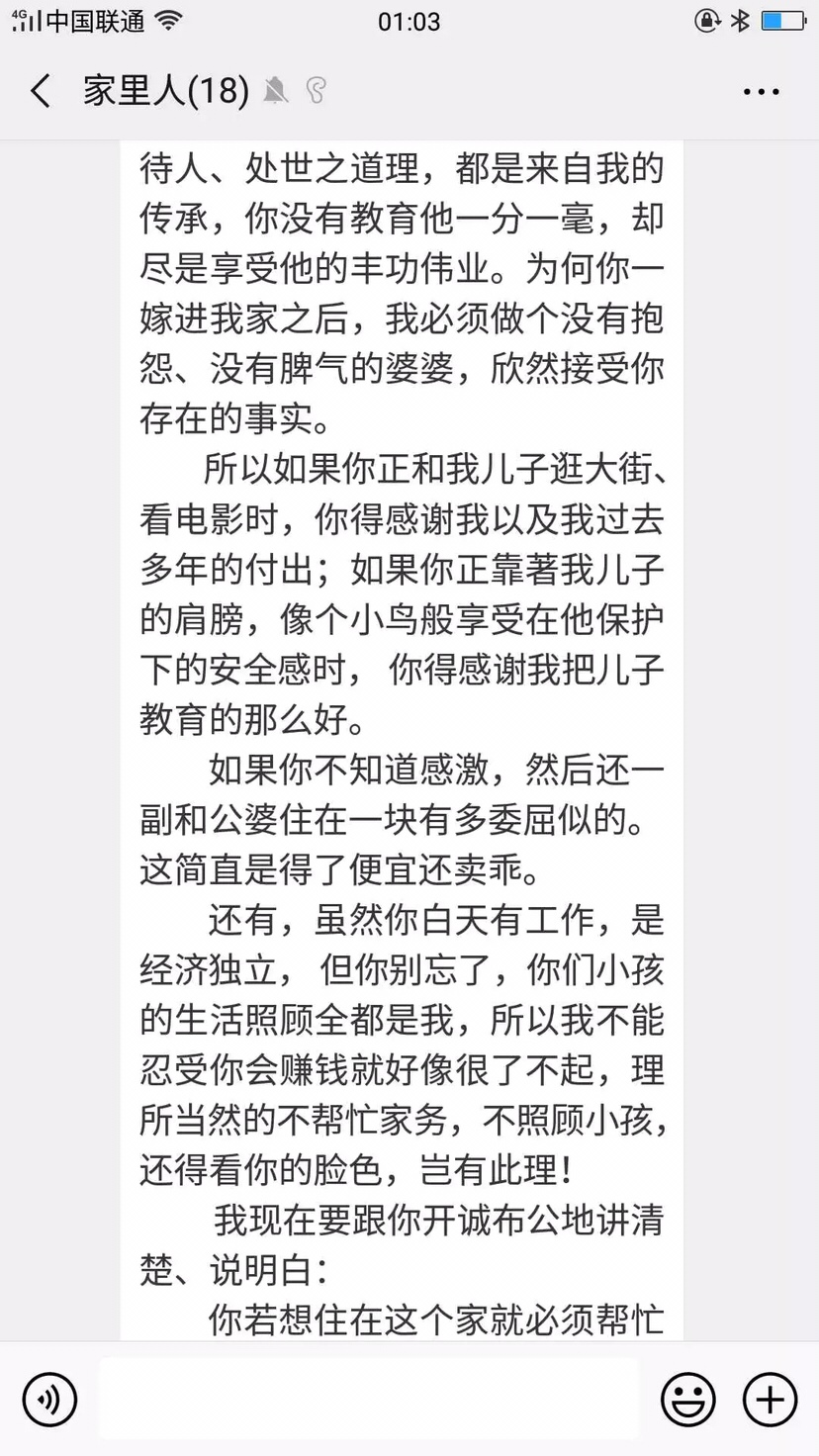Go back from the 家里人 group chat

(41, 91)
